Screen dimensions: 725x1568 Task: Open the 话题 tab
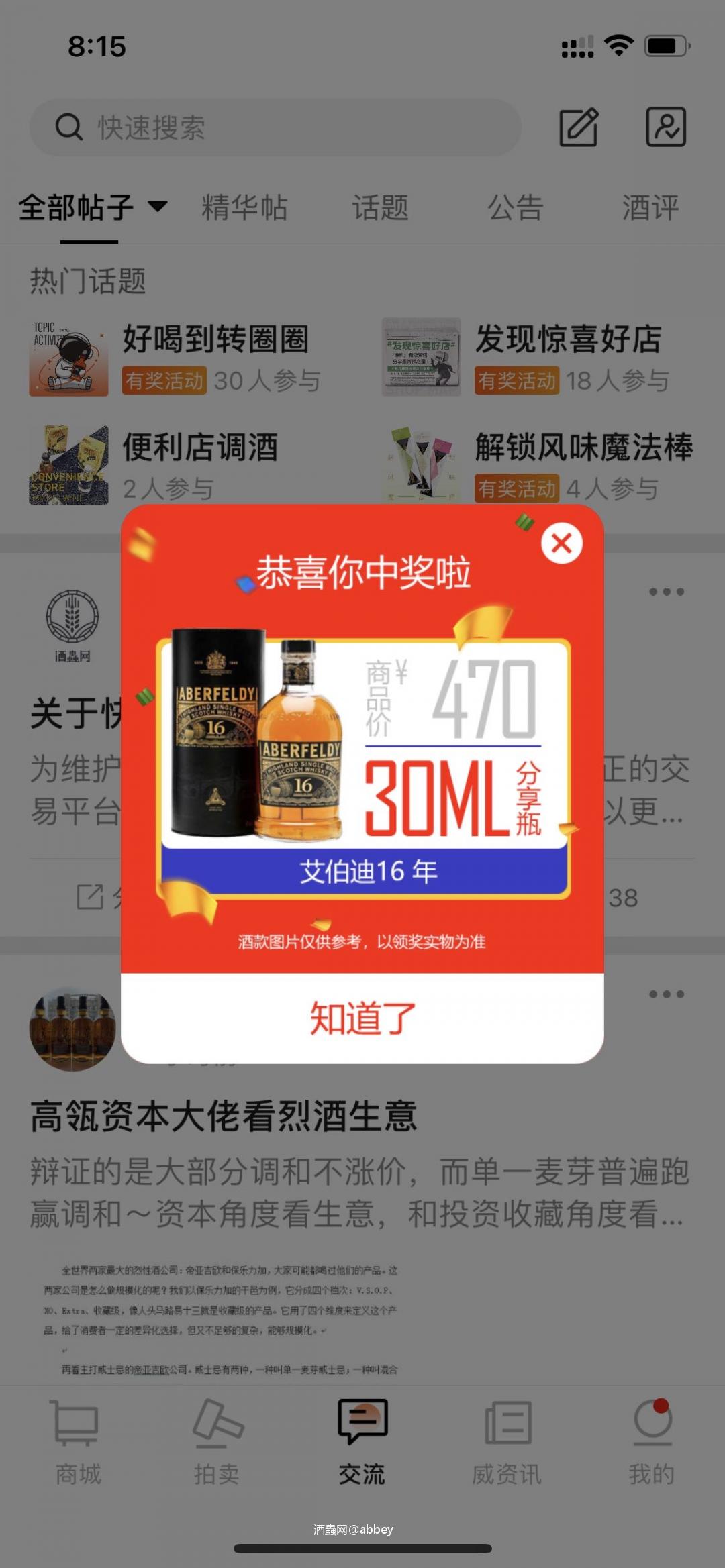[380, 207]
